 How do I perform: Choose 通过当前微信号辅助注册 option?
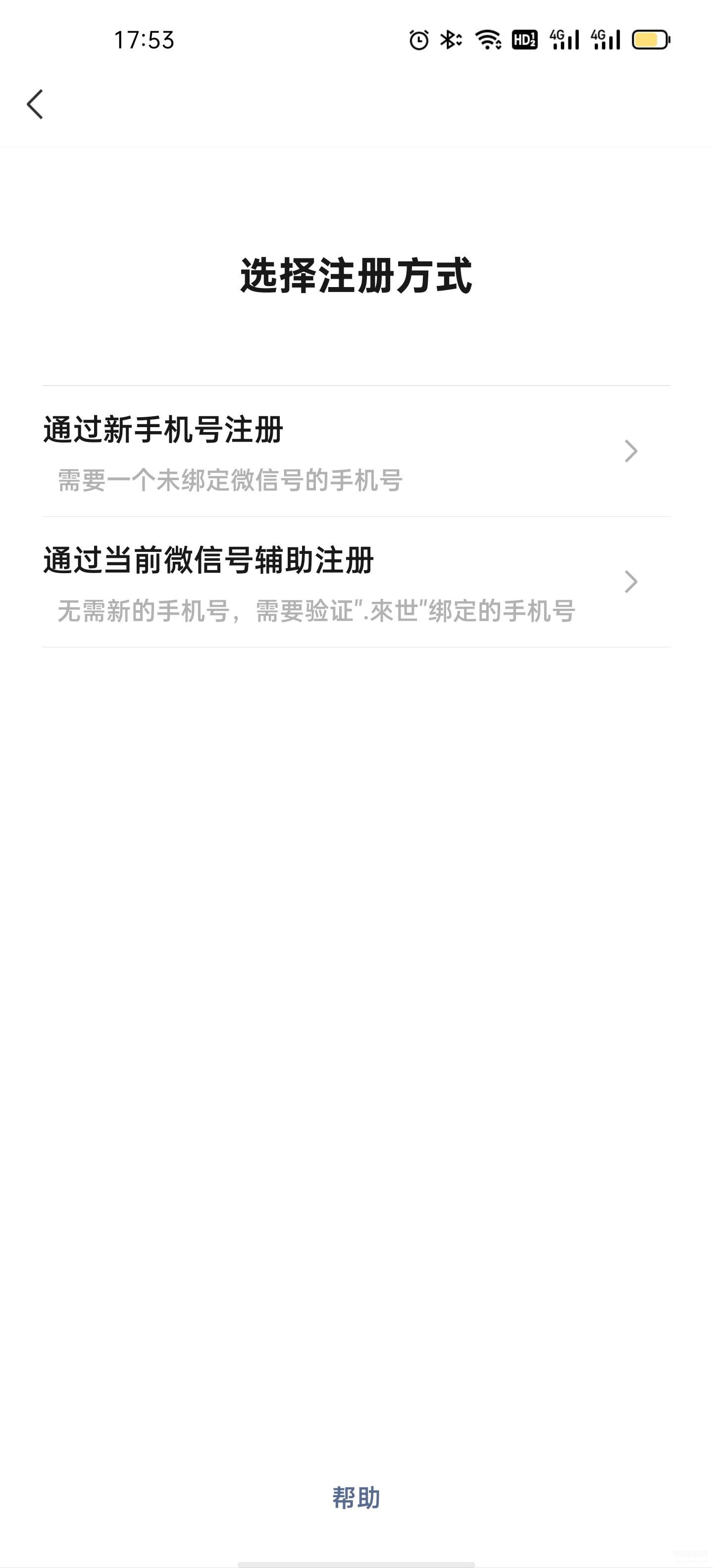point(356,582)
